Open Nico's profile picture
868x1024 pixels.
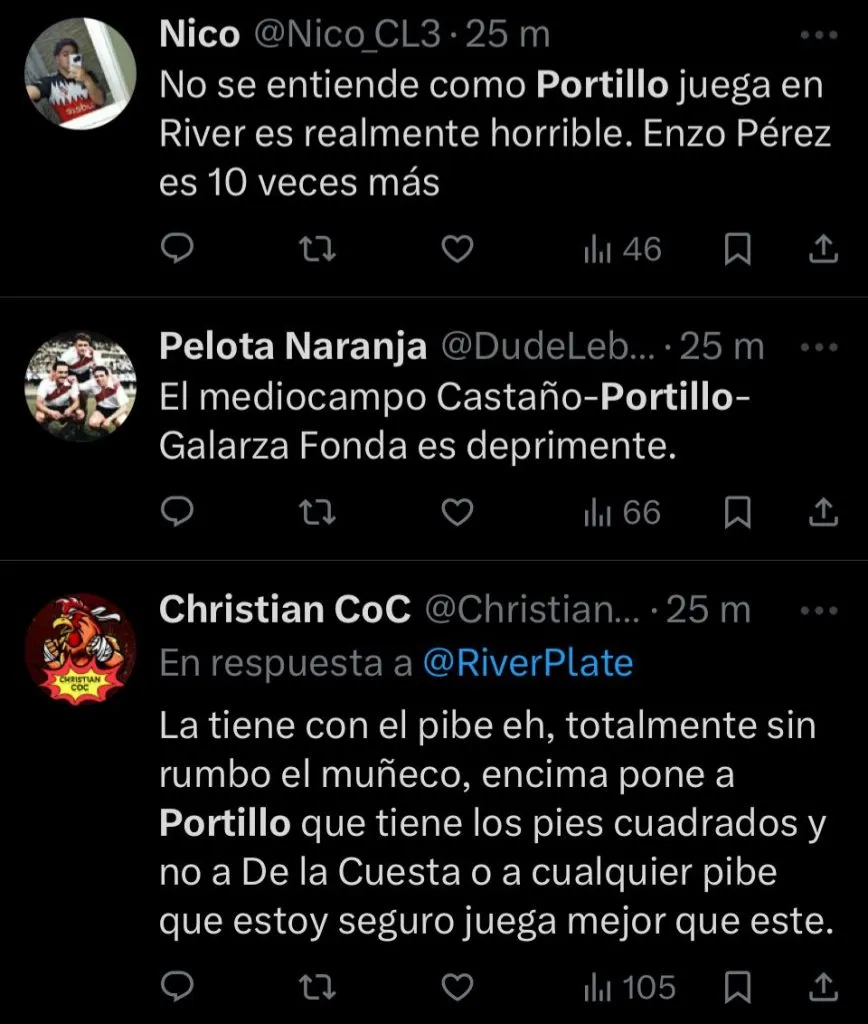pos(80,72)
